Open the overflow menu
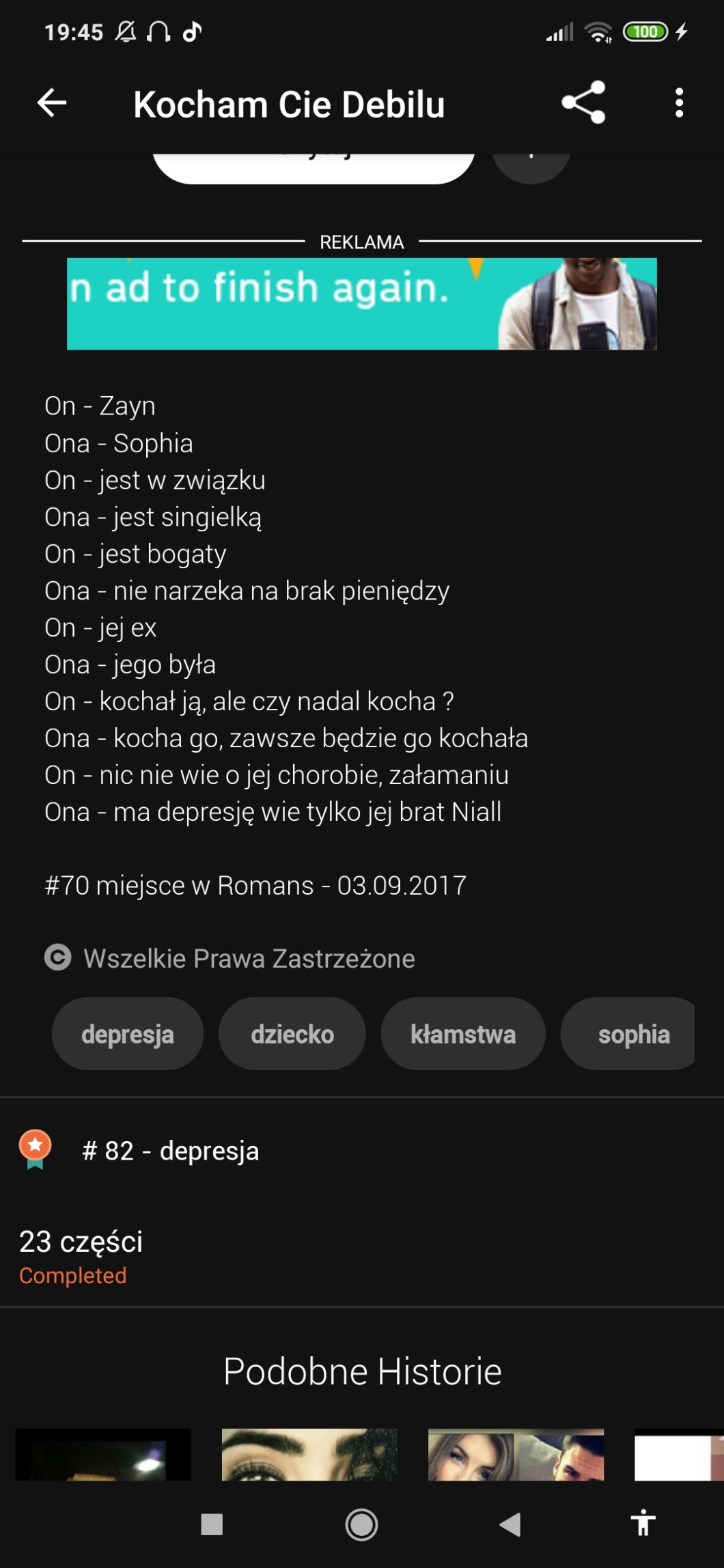Screen dimensions: 724x1568 click(x=678, y=103)
